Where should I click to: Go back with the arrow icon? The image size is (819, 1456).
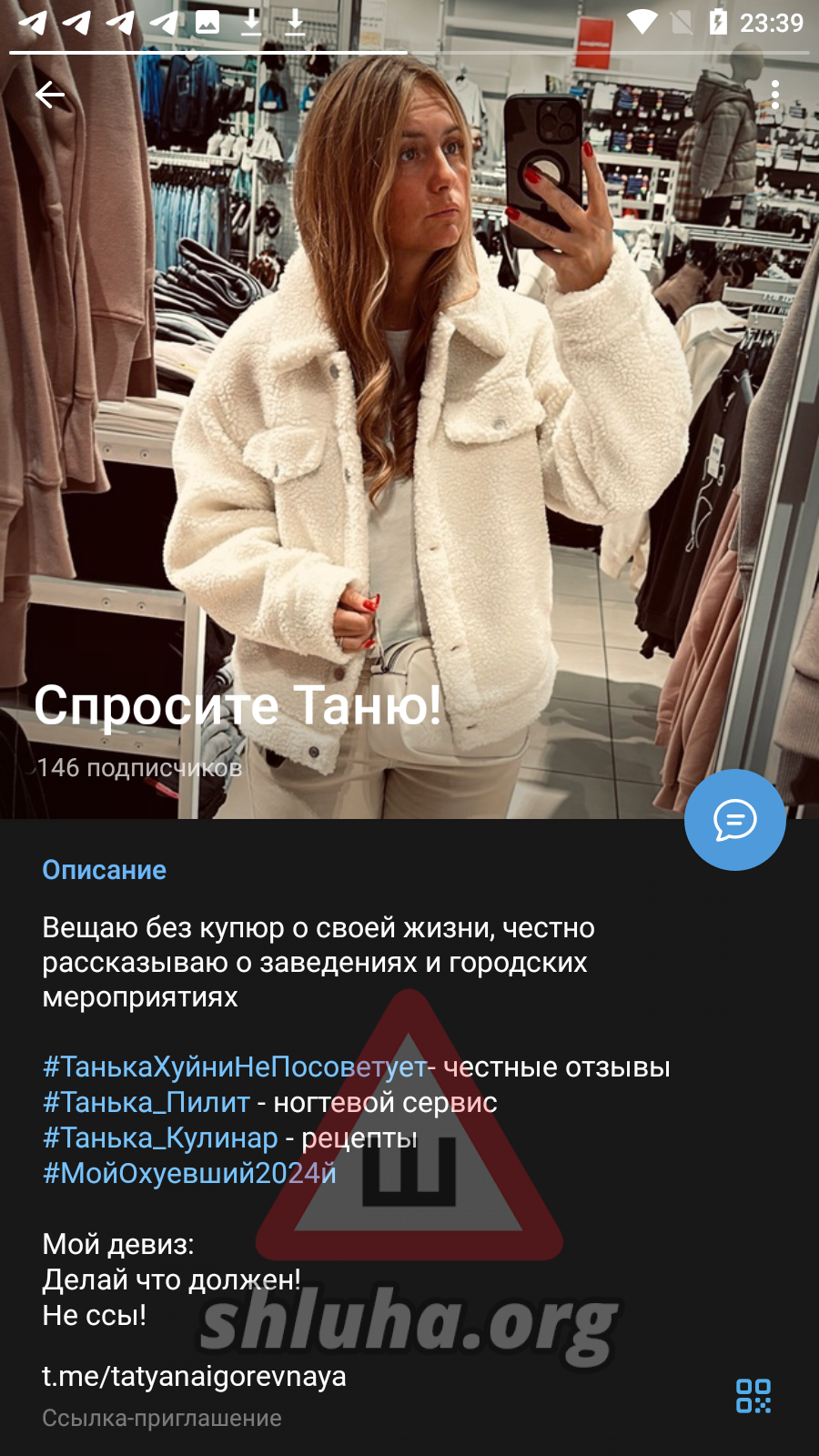tap(50, 95)
